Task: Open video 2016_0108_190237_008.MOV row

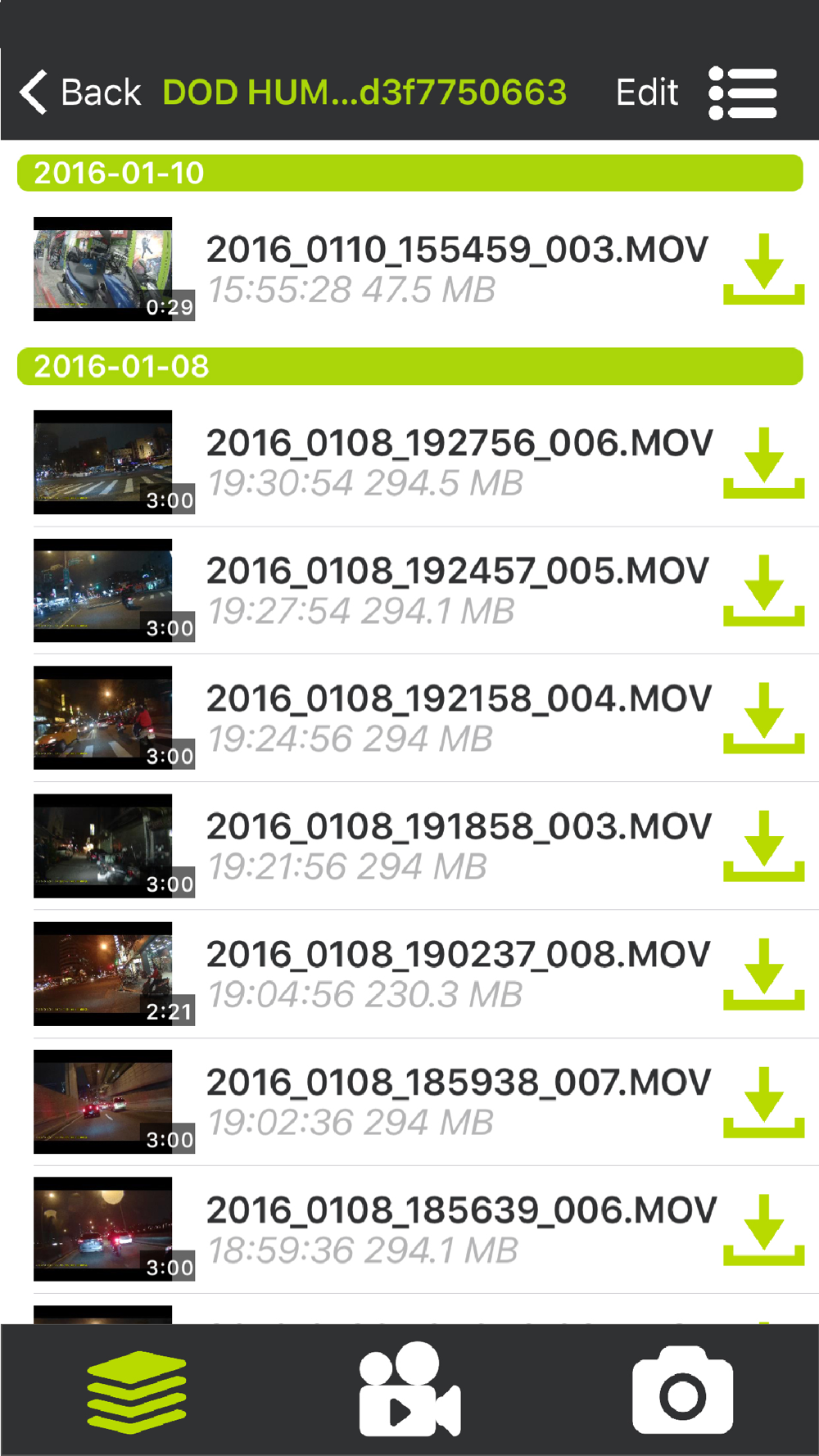Action: pos(457,974)
